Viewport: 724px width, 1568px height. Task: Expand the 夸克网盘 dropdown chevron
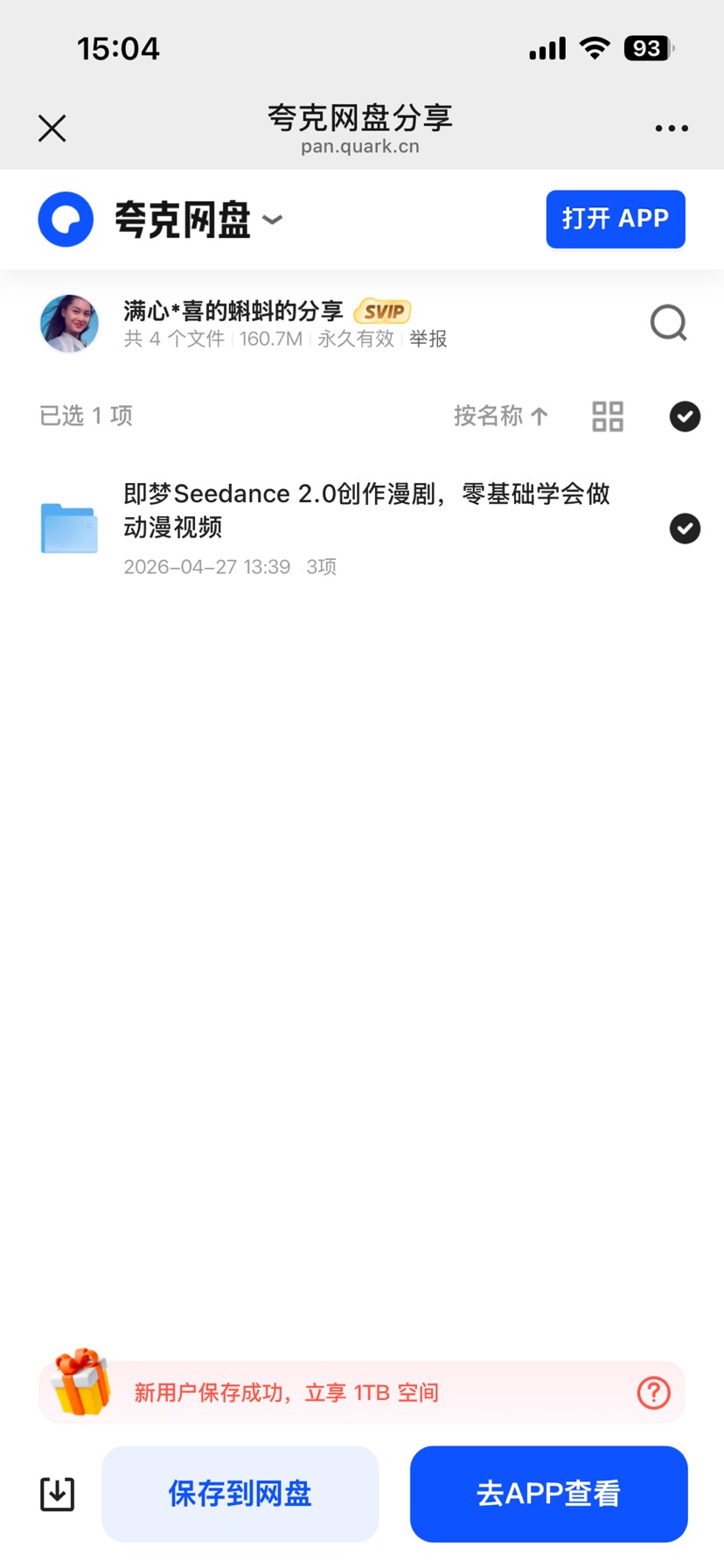click(274, 220)
